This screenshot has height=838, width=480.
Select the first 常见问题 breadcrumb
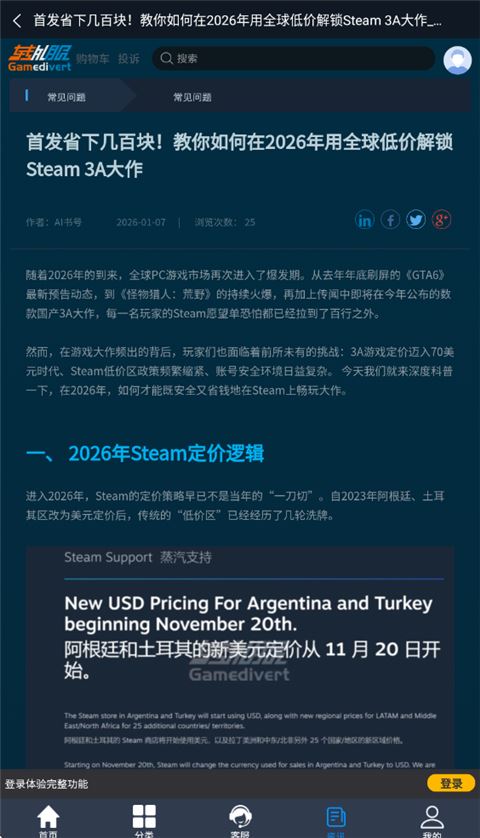click(x=66, y=97)
